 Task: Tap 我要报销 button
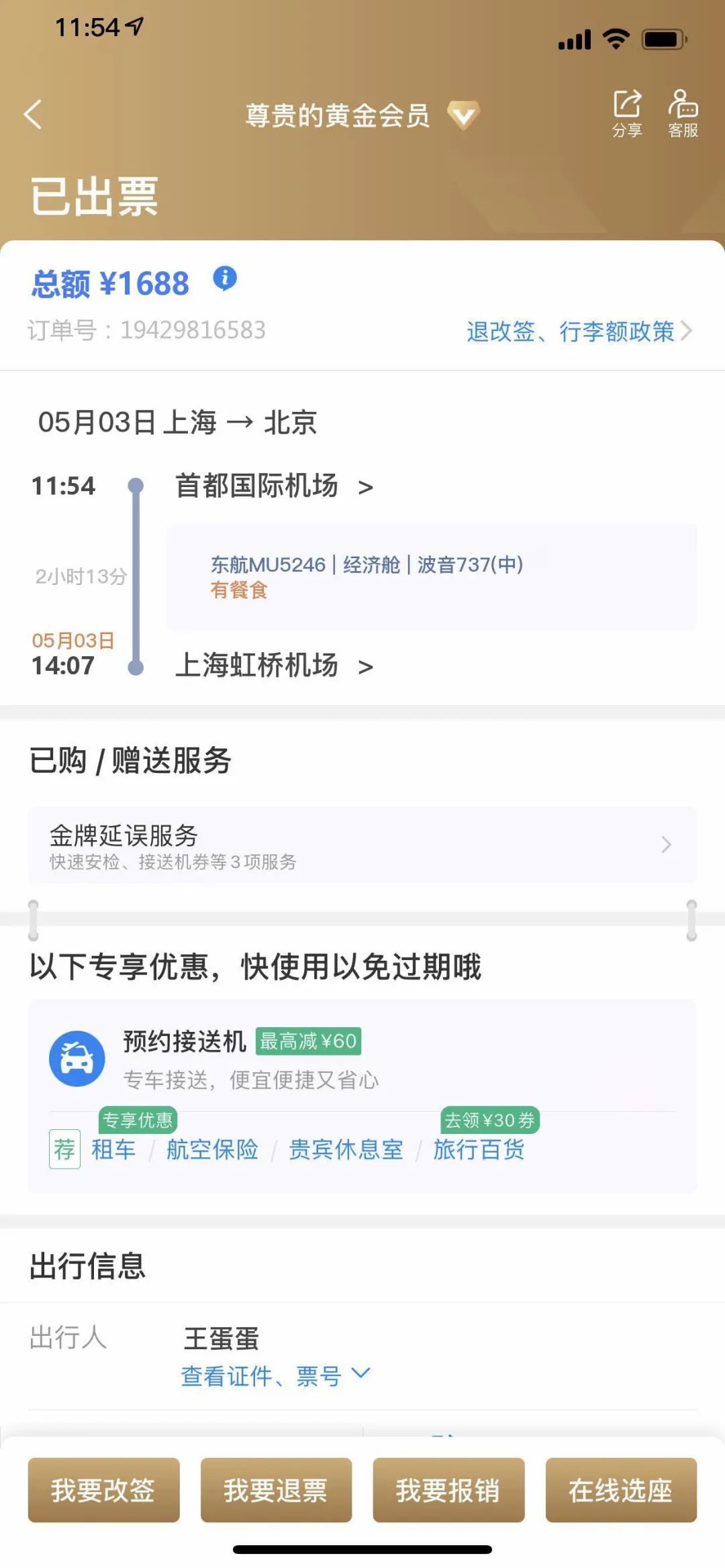click(448, 1490)
